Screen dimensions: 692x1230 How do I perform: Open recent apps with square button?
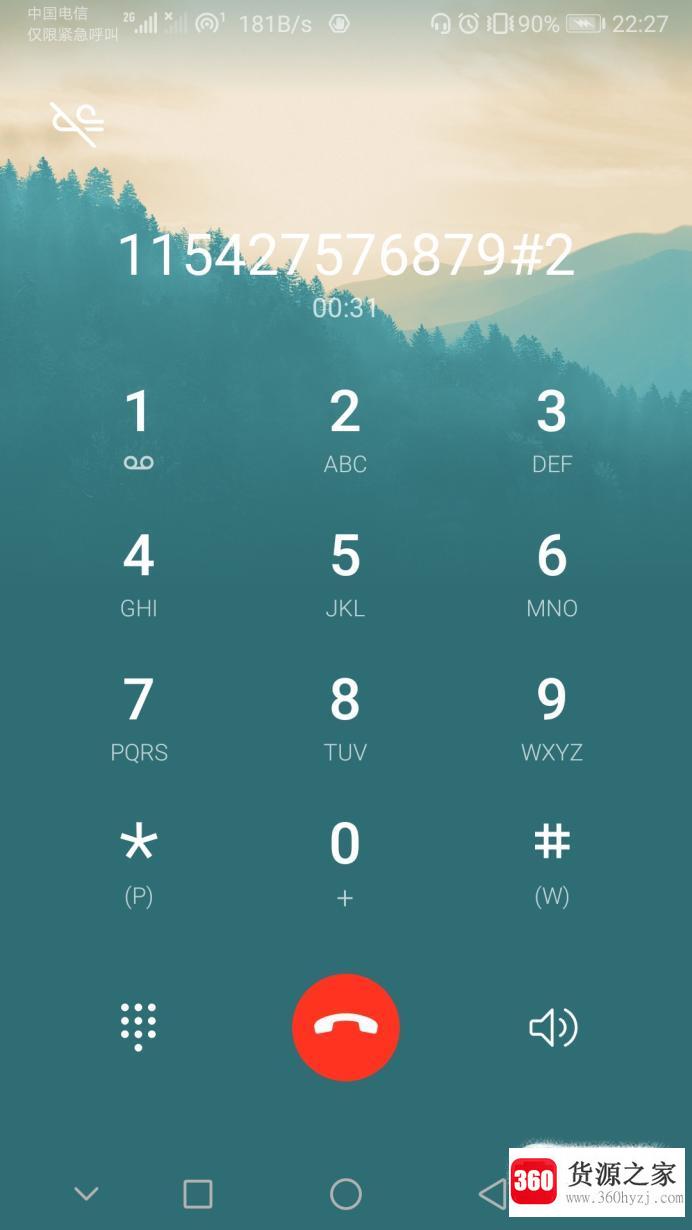(x=198, y=1193)
